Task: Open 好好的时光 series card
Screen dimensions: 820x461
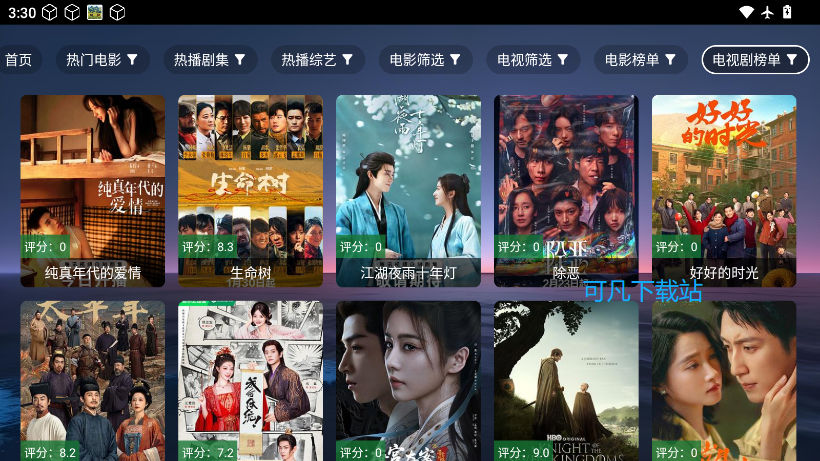Action: point(724,190)
